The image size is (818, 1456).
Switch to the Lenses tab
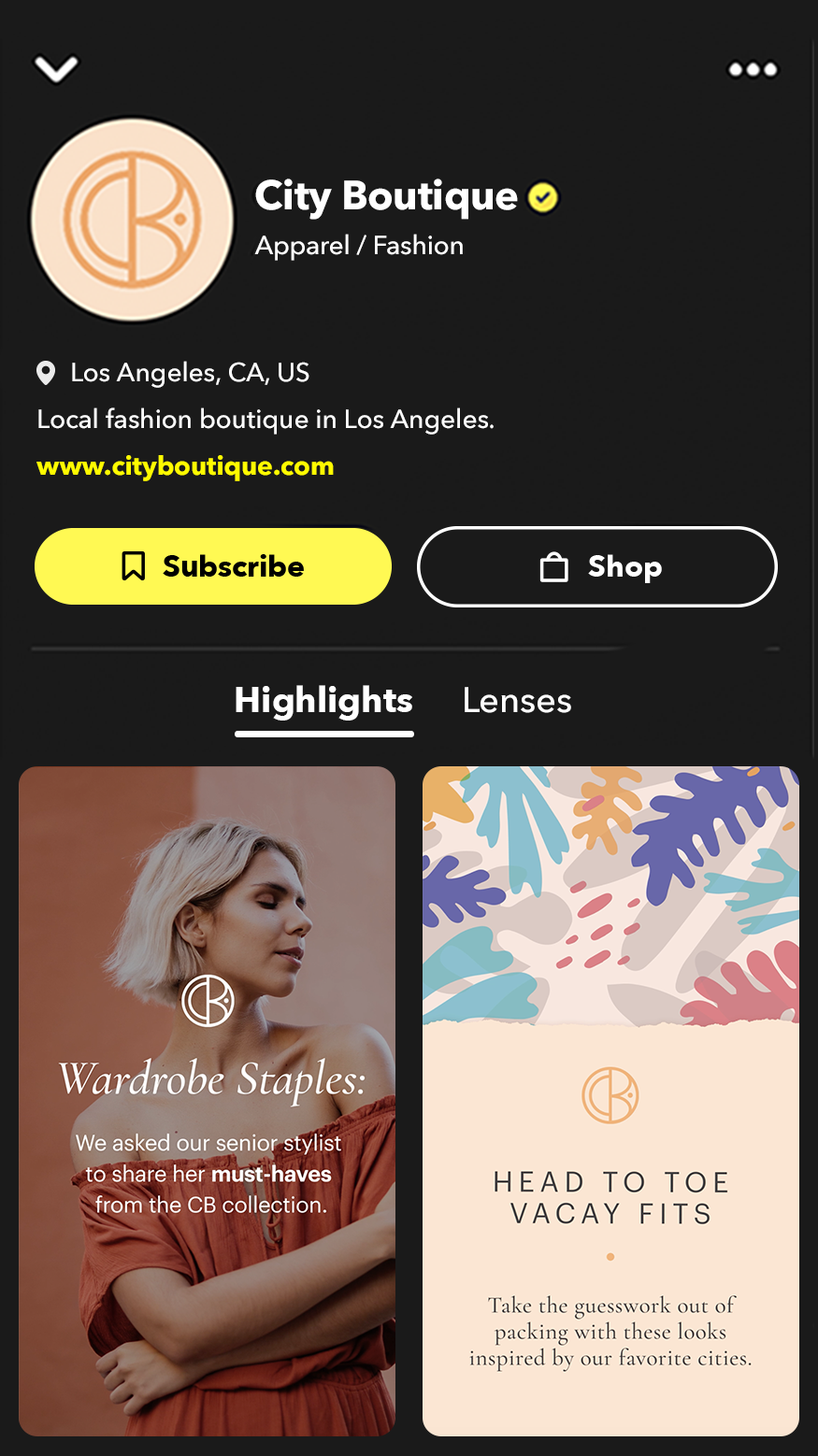tap(517, 701)
